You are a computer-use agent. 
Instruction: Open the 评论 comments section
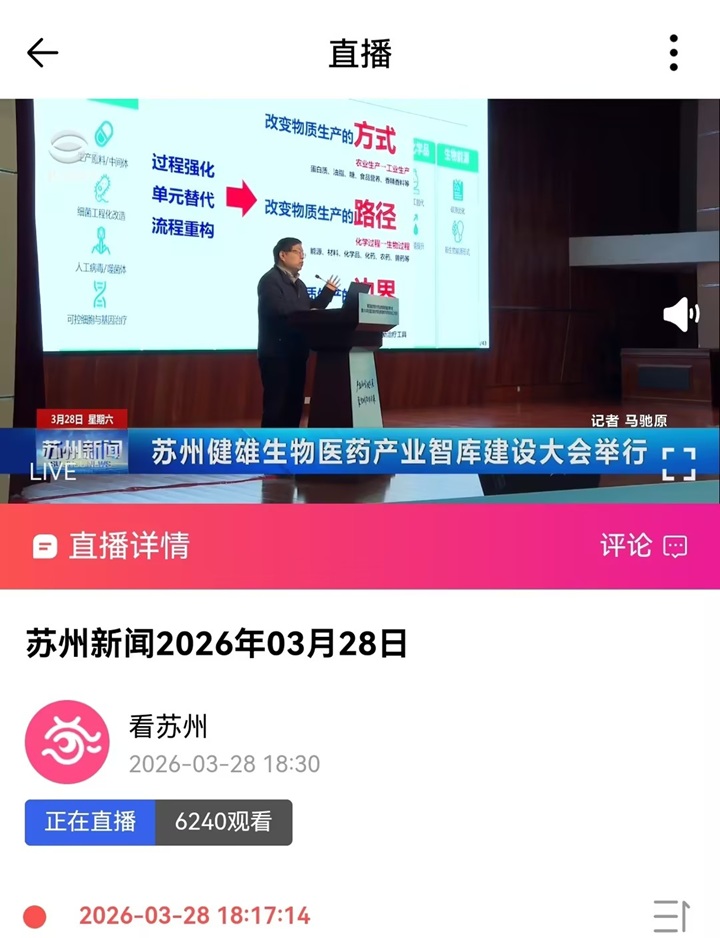[x=643, y=545]
